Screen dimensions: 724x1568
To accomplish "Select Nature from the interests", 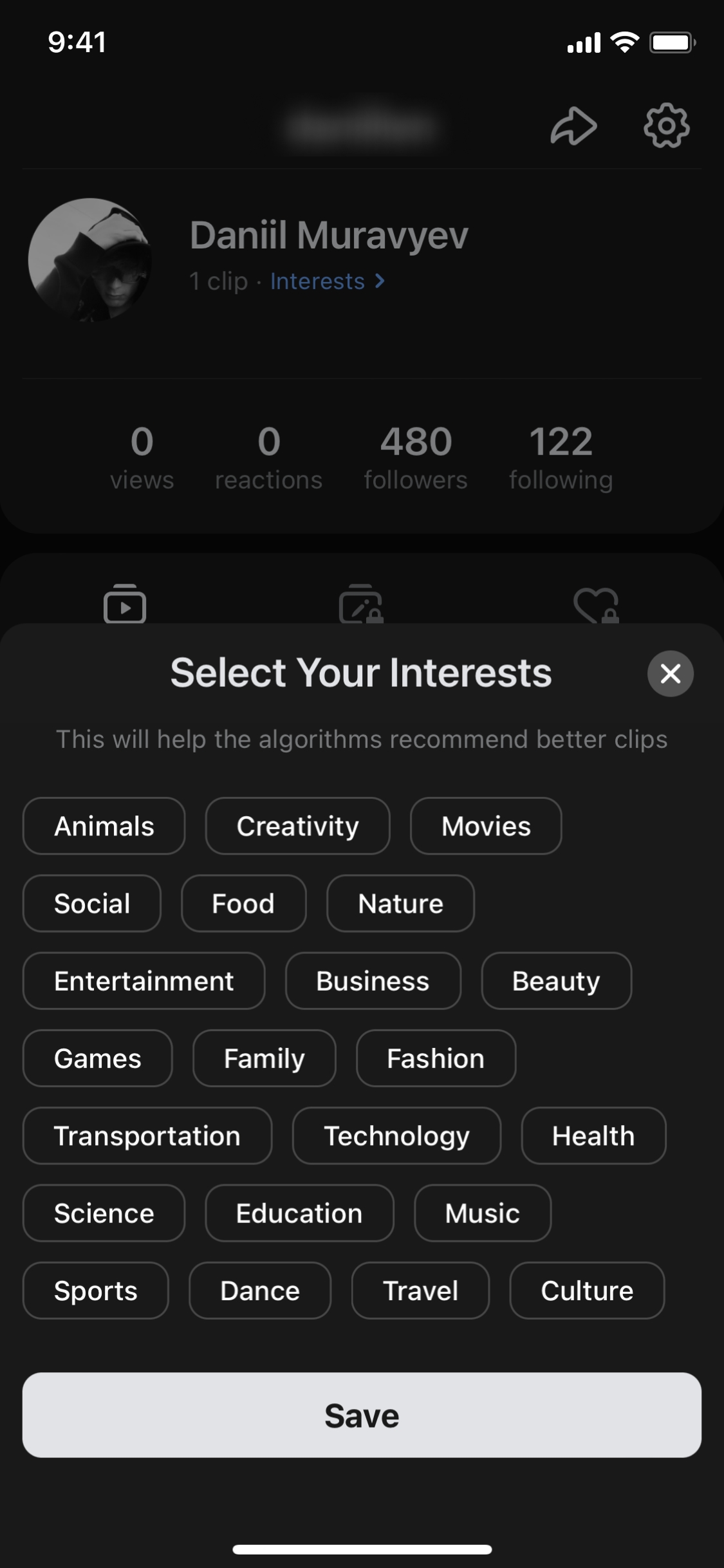I will [x=400, y=903].
